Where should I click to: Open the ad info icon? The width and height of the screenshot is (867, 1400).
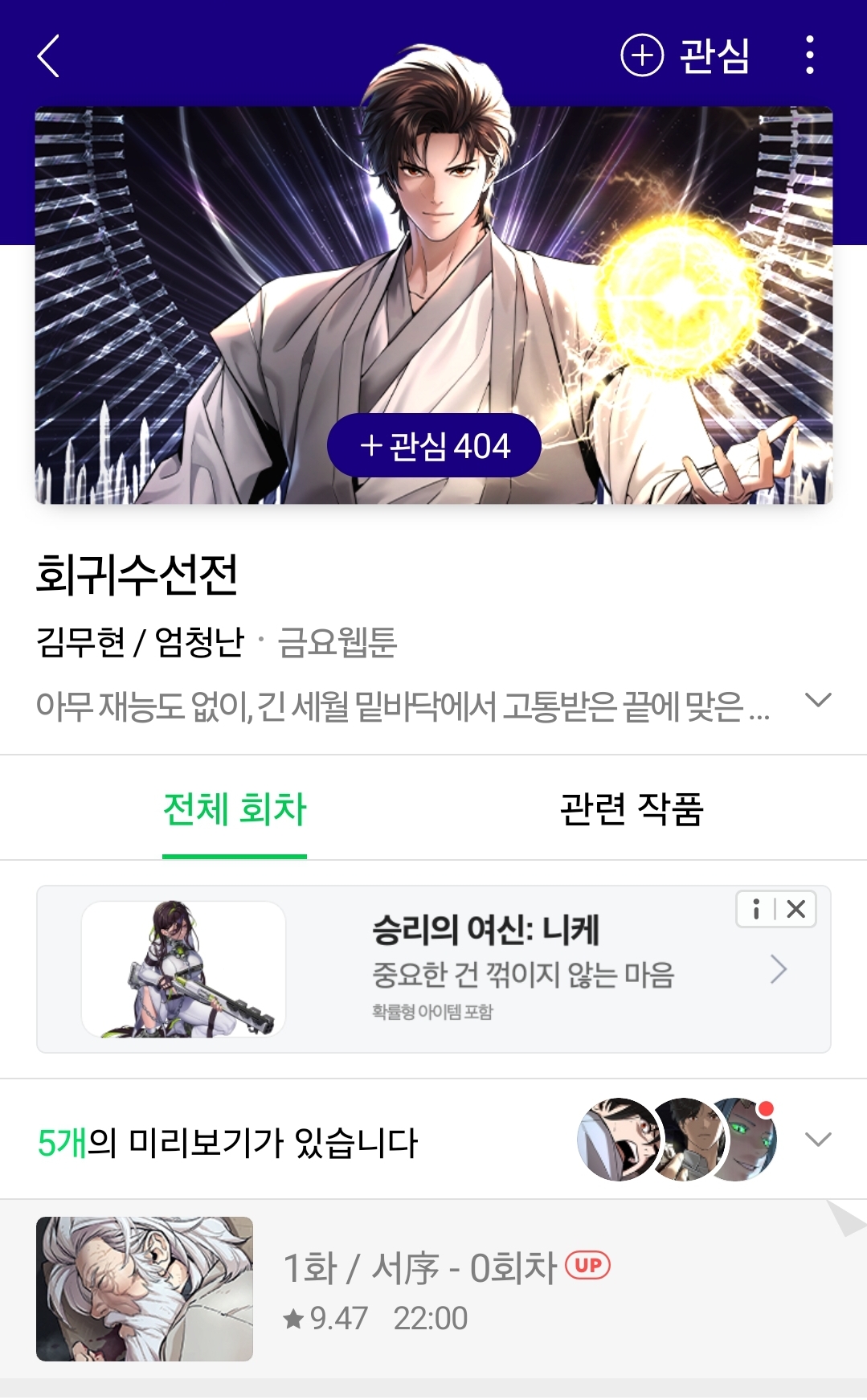[756, 909]
